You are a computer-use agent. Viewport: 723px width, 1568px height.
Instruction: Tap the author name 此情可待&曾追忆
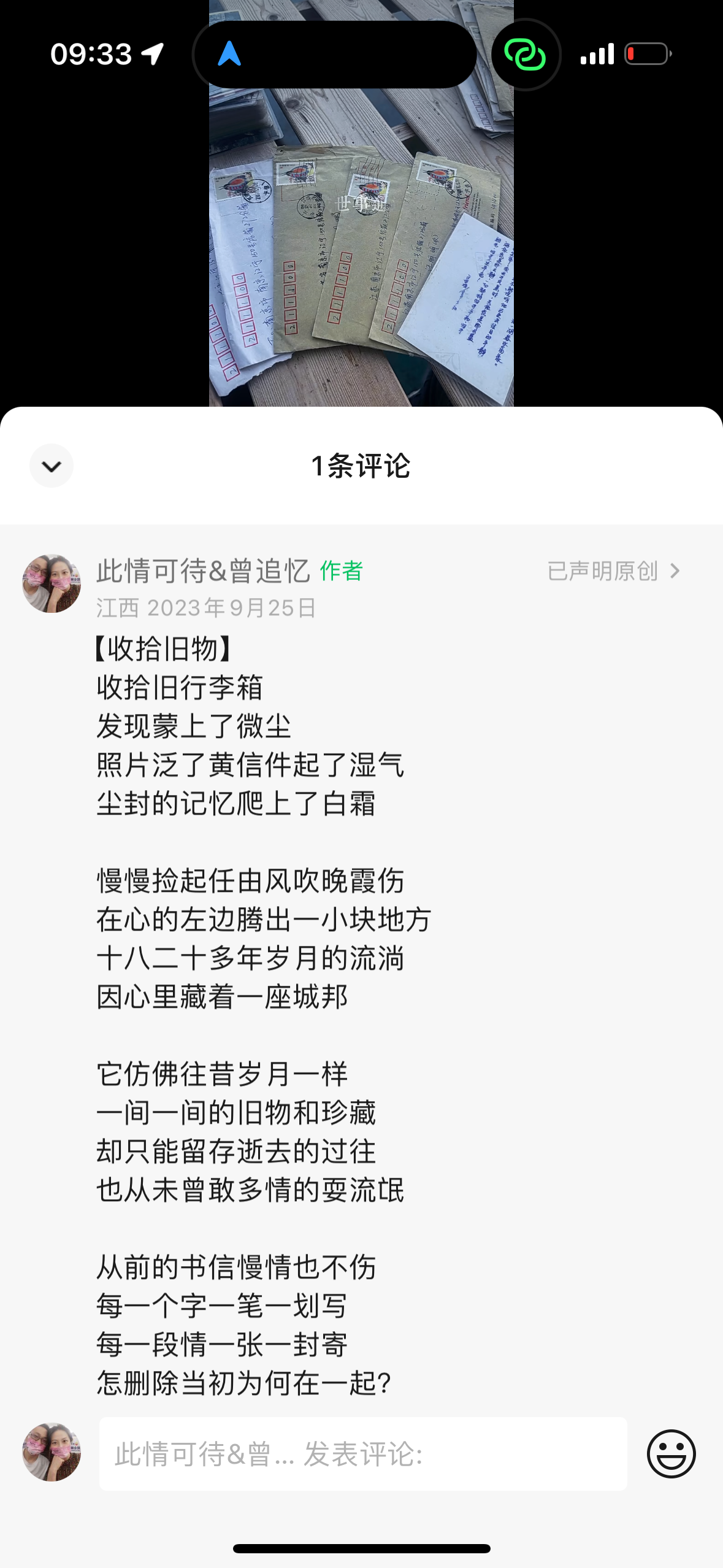[x=203, y=571]
